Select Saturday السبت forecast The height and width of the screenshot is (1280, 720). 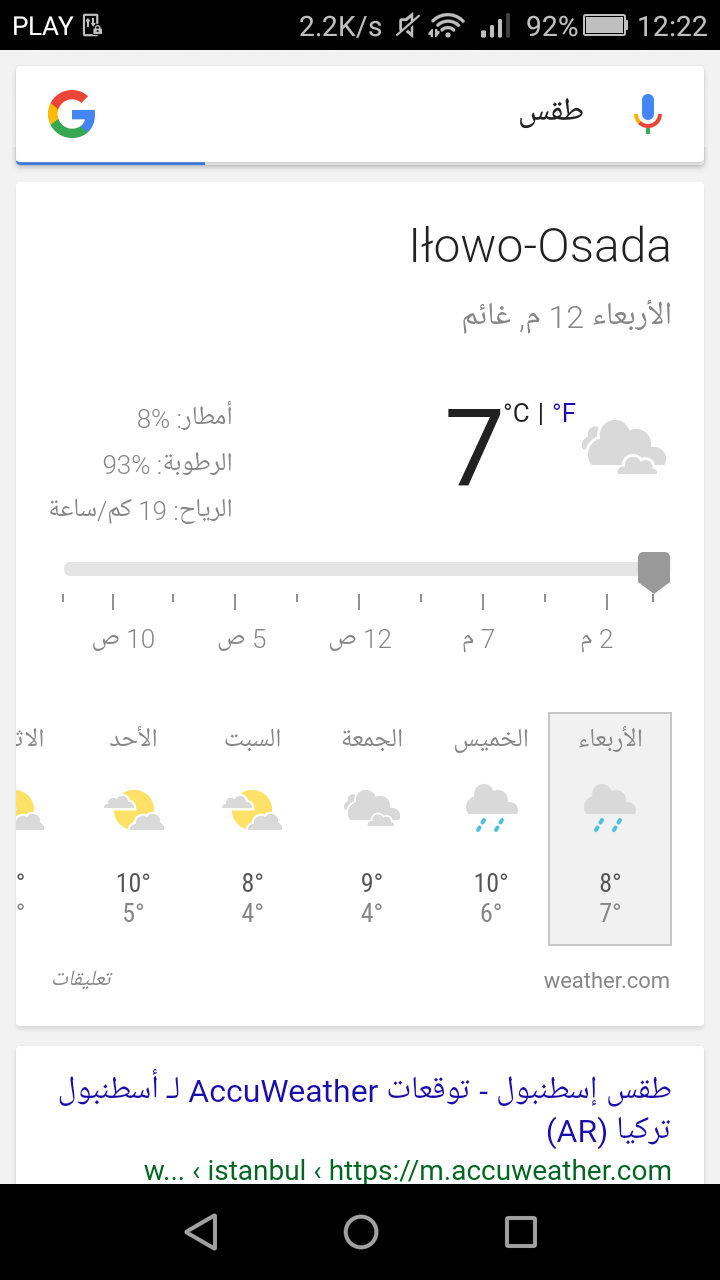pyautogui.click(x=253, y=829)
